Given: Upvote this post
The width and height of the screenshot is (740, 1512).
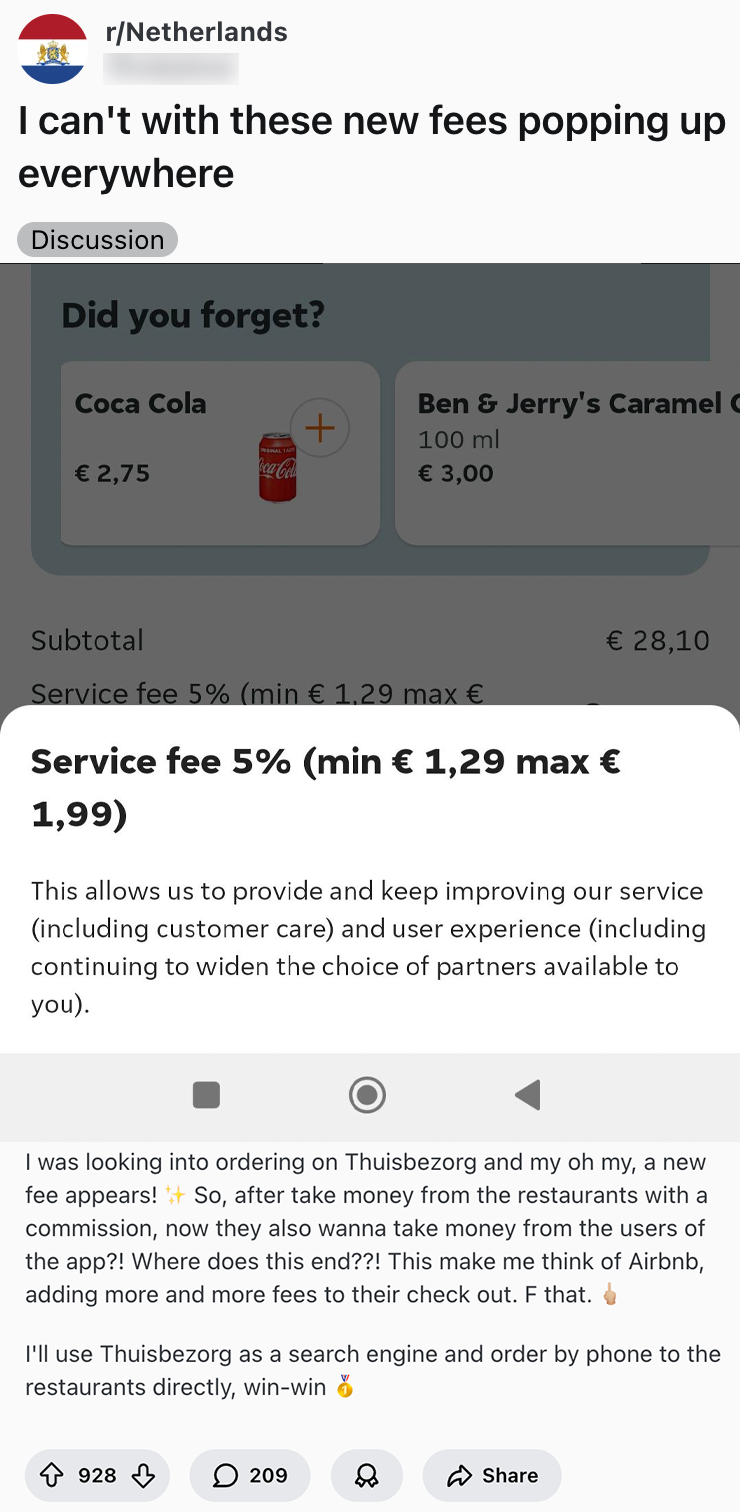Looking at the screenshot, I should pos(52,1476).
